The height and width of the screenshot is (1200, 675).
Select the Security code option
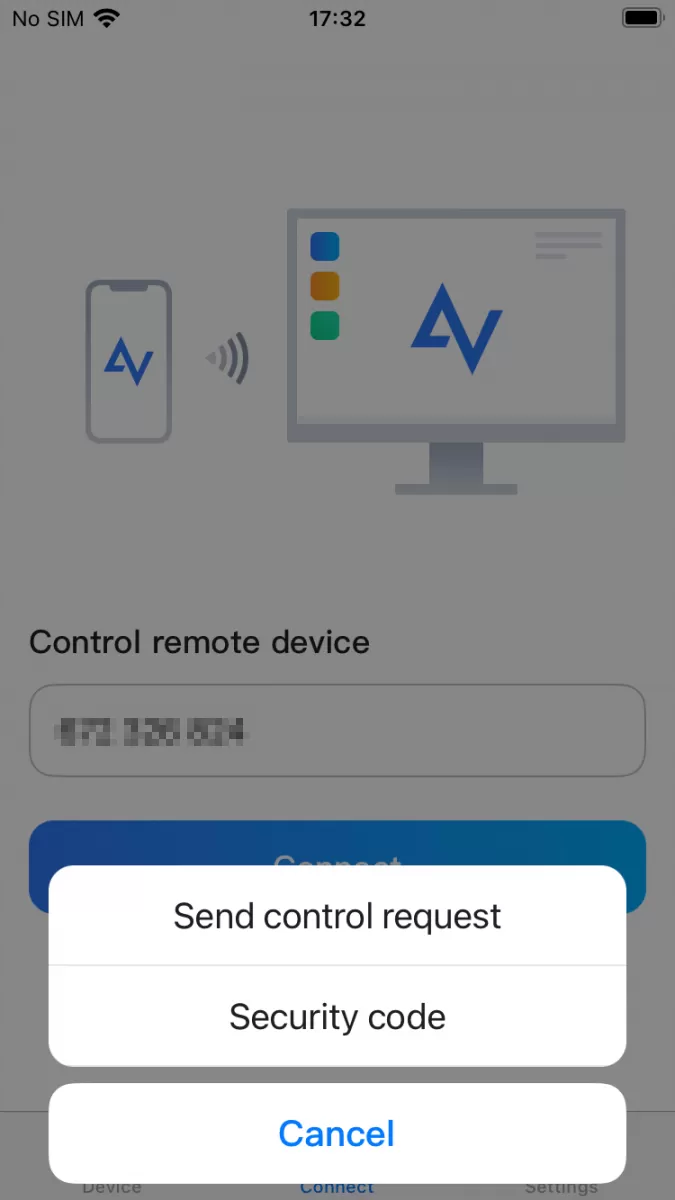[x=337, y=1017]
